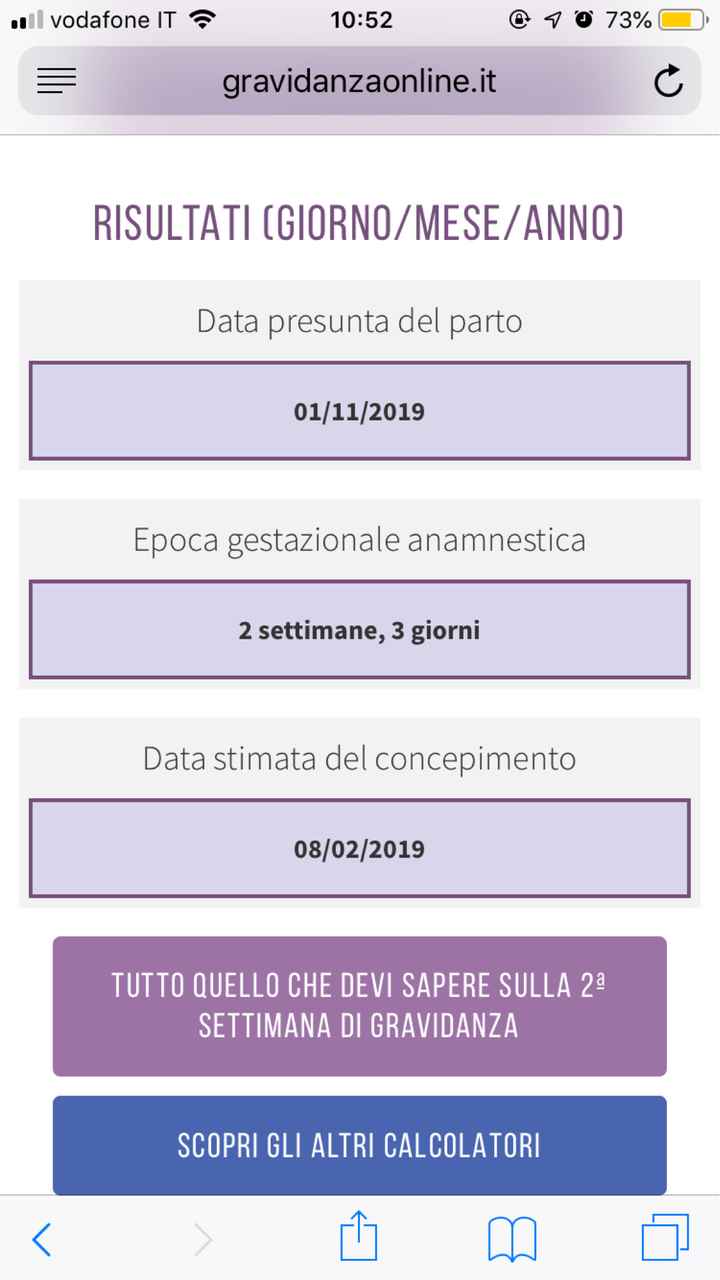The image size is (720, 1280).
Task: Select the '2 settimane, 3 giorni' gestational value
Action: [359, 629]
